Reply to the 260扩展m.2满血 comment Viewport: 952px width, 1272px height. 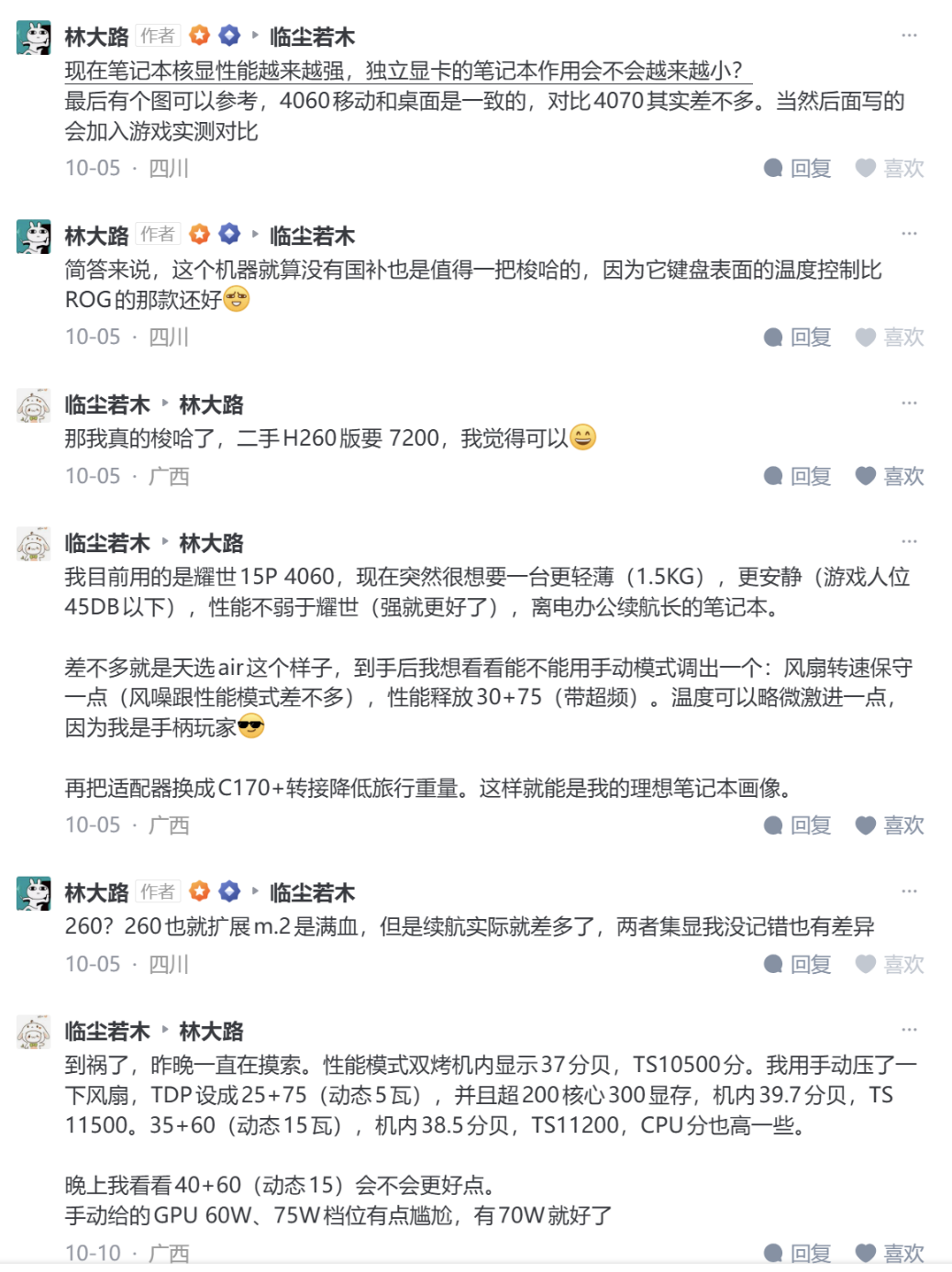point(798,964)
